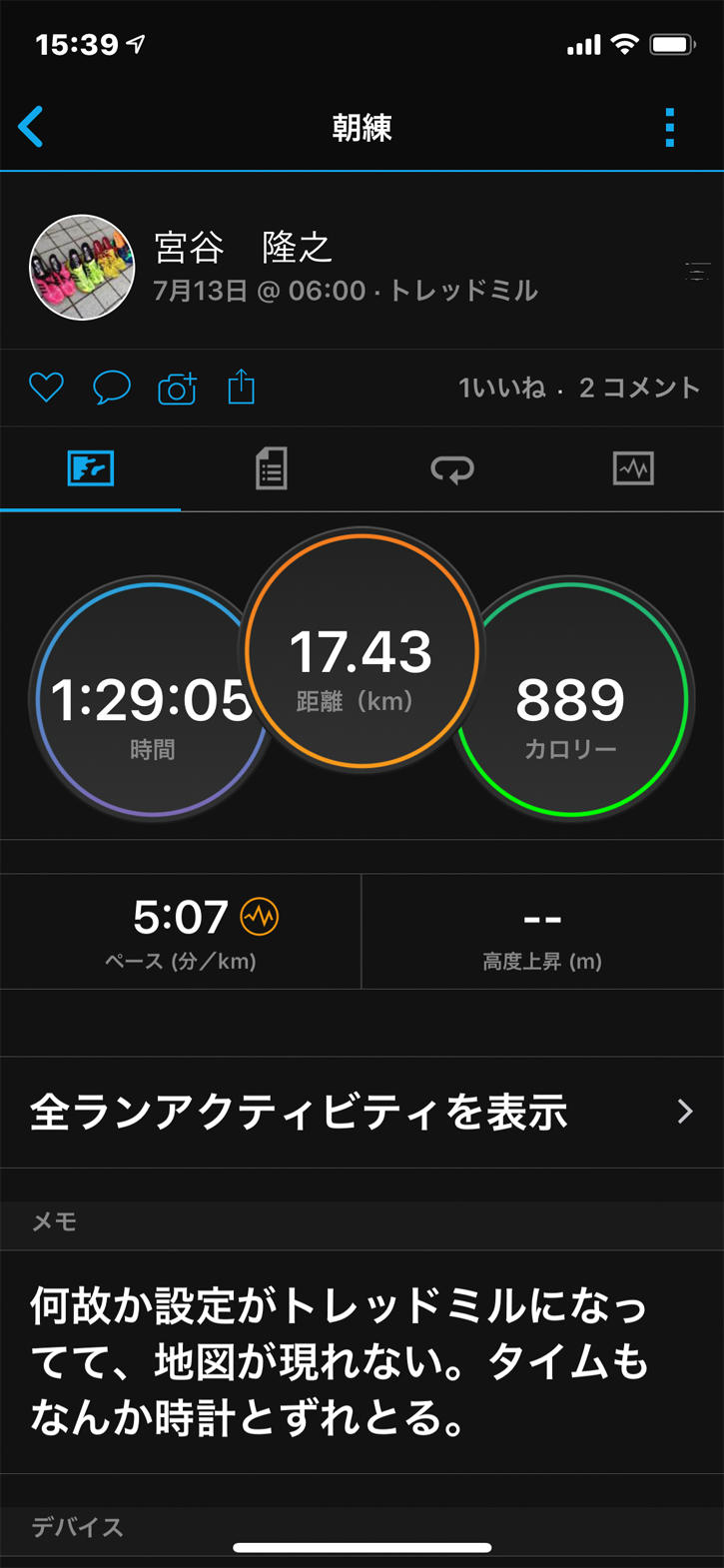This screenshot has height=1568, width=724.
Task: Open the 1いいね・2コメント link
Action: click(x=578, y=389)
